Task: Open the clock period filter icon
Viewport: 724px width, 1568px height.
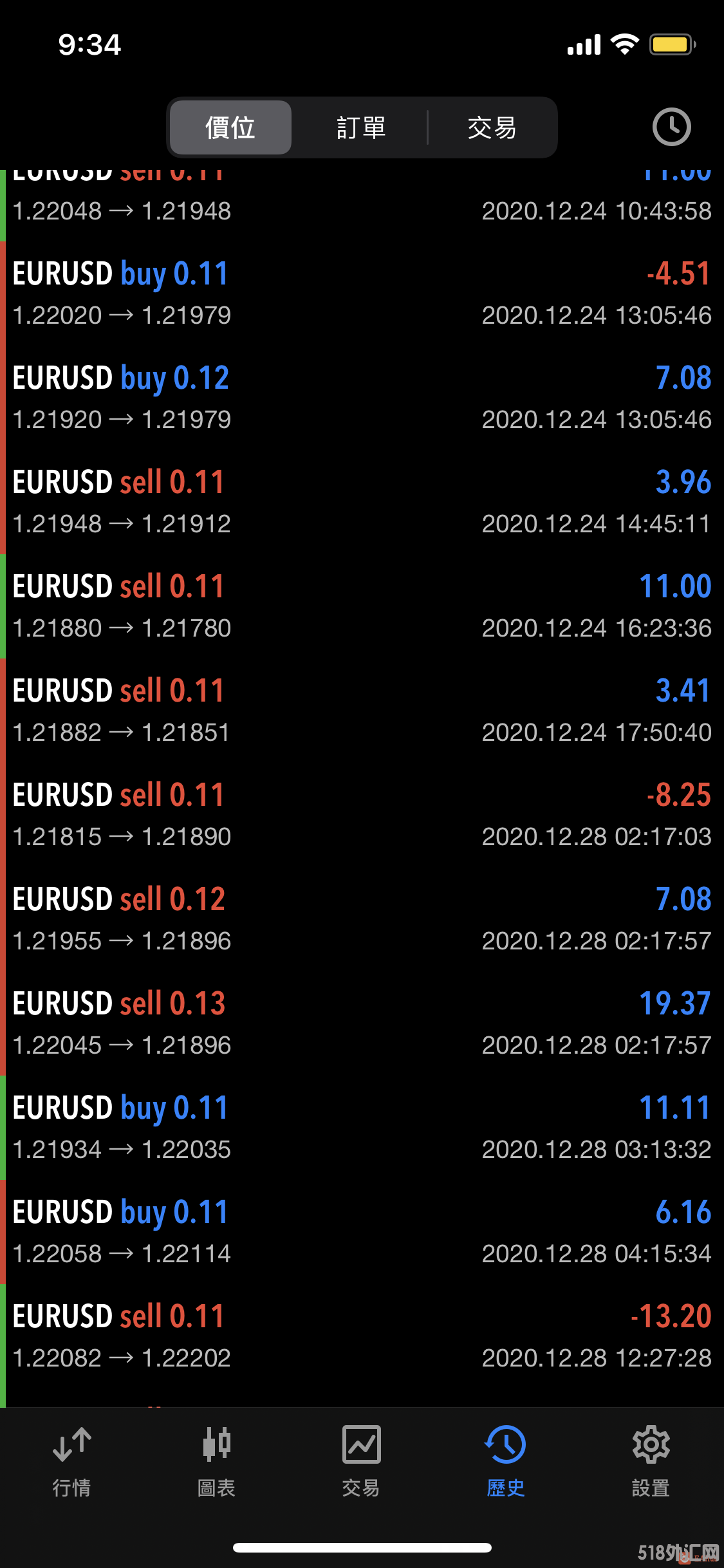Action: pos(671,127)
